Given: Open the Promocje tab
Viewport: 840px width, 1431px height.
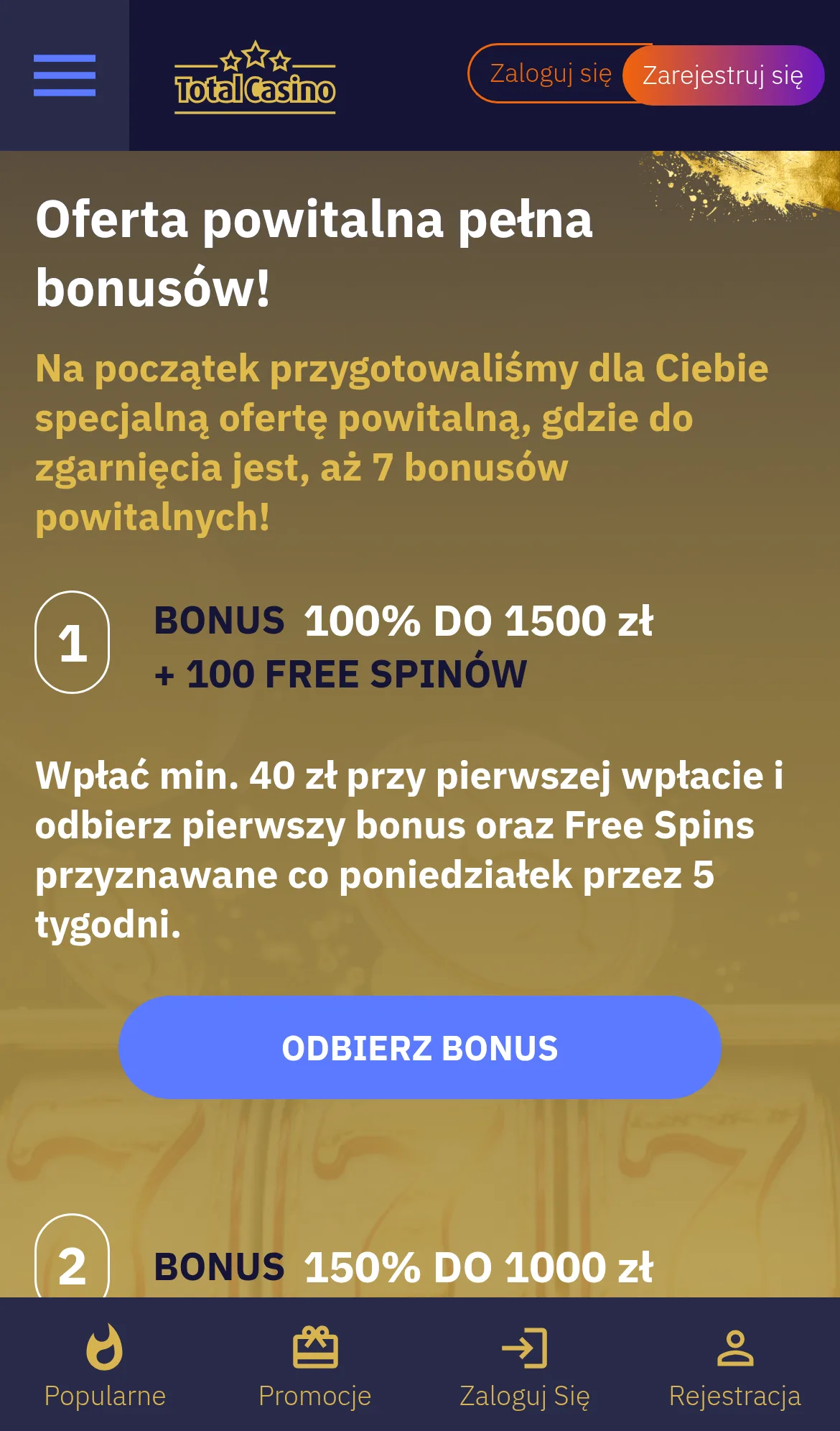Looking at the screenshot, I should [315, 1365].
